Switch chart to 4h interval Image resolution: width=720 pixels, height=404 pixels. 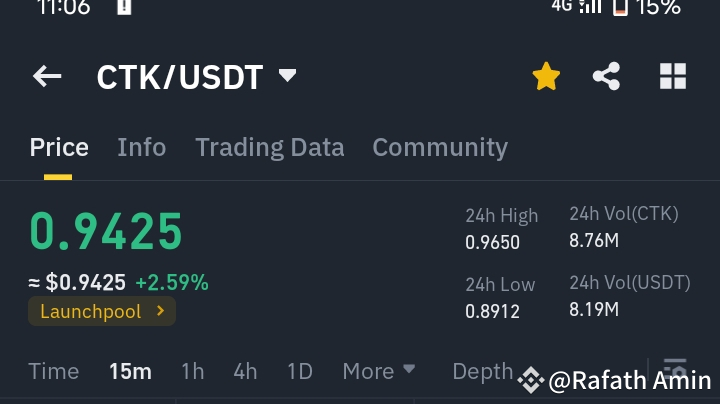[245, 371]
